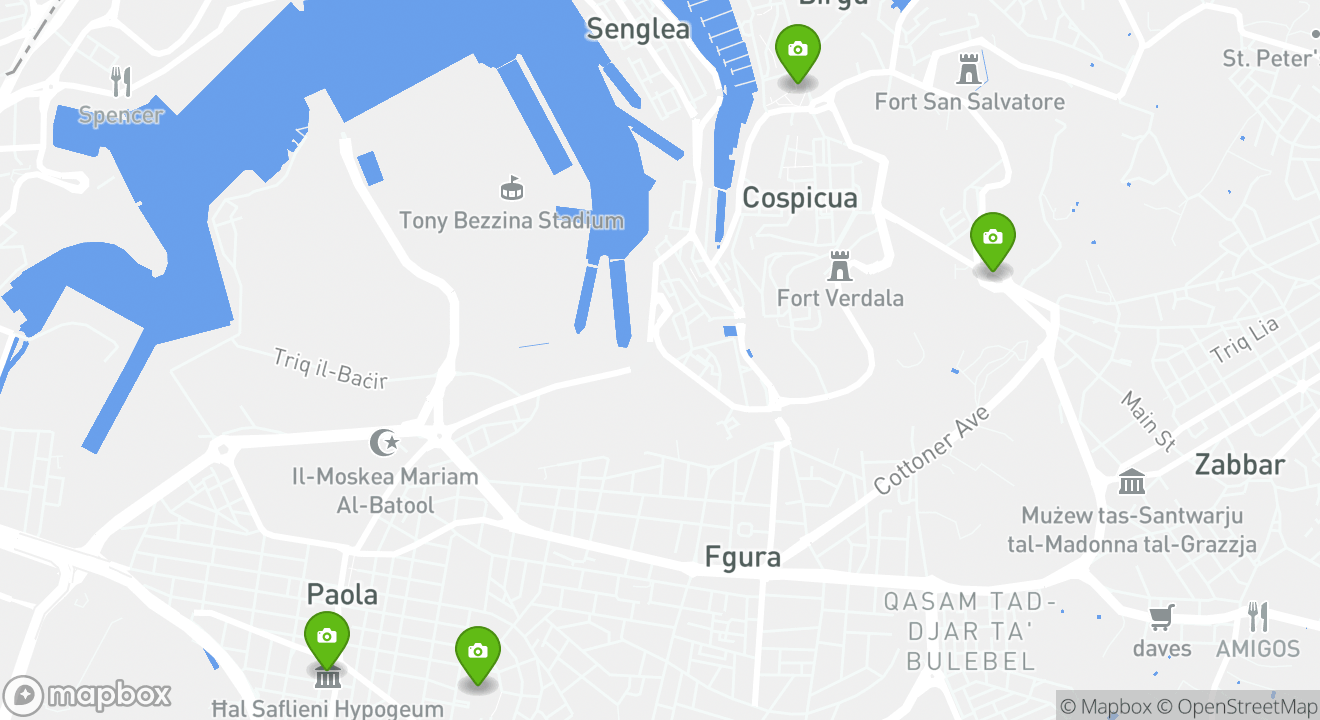This screenshot has height=720, width=1320.
Task: Tap the camera pin above Ħal Saflieni Hypogeum
Action: pos(326,637)
